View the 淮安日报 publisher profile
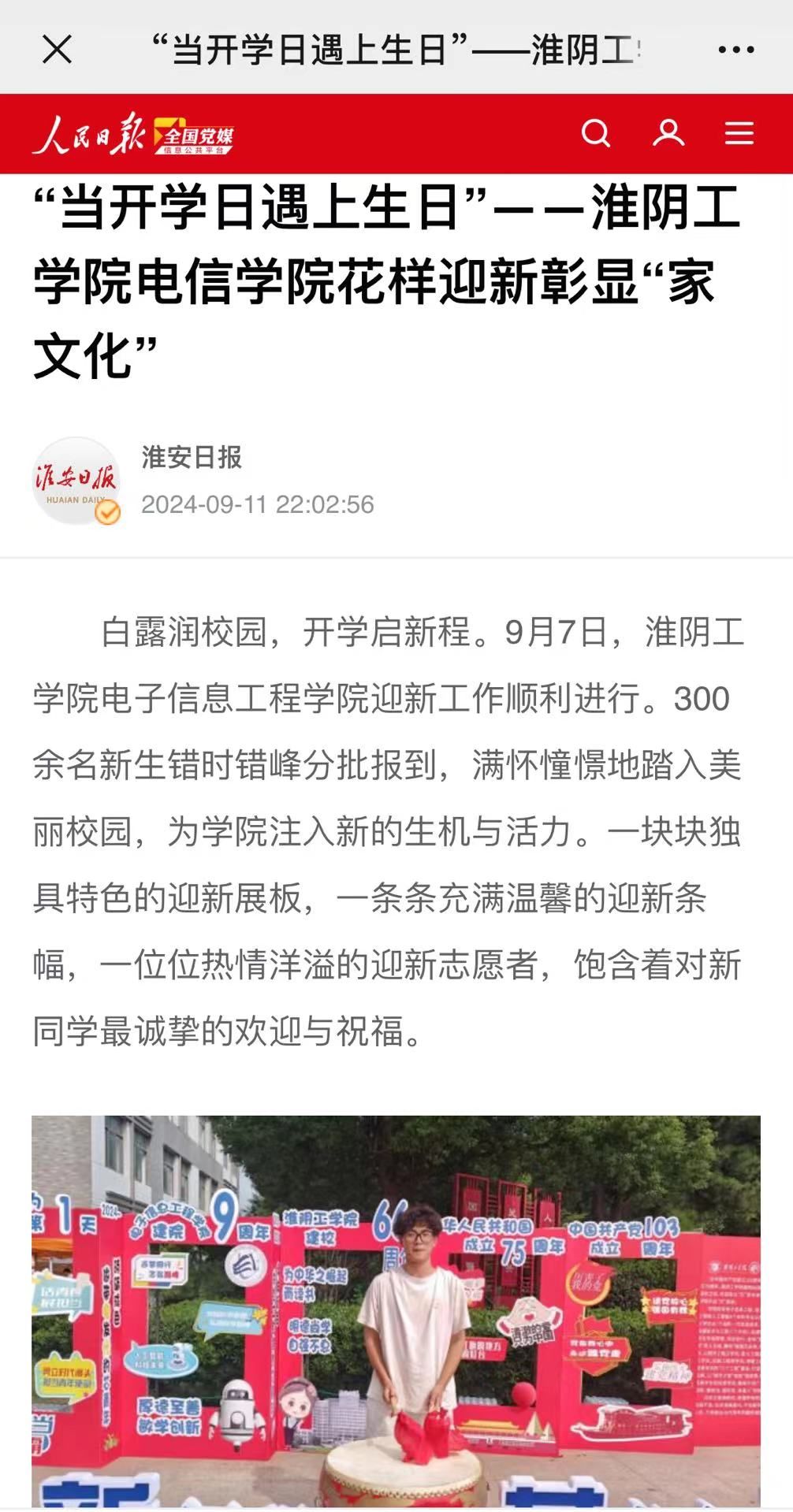Image resolution: width=793 pixels, height=1512 pixels. [76, 481]
